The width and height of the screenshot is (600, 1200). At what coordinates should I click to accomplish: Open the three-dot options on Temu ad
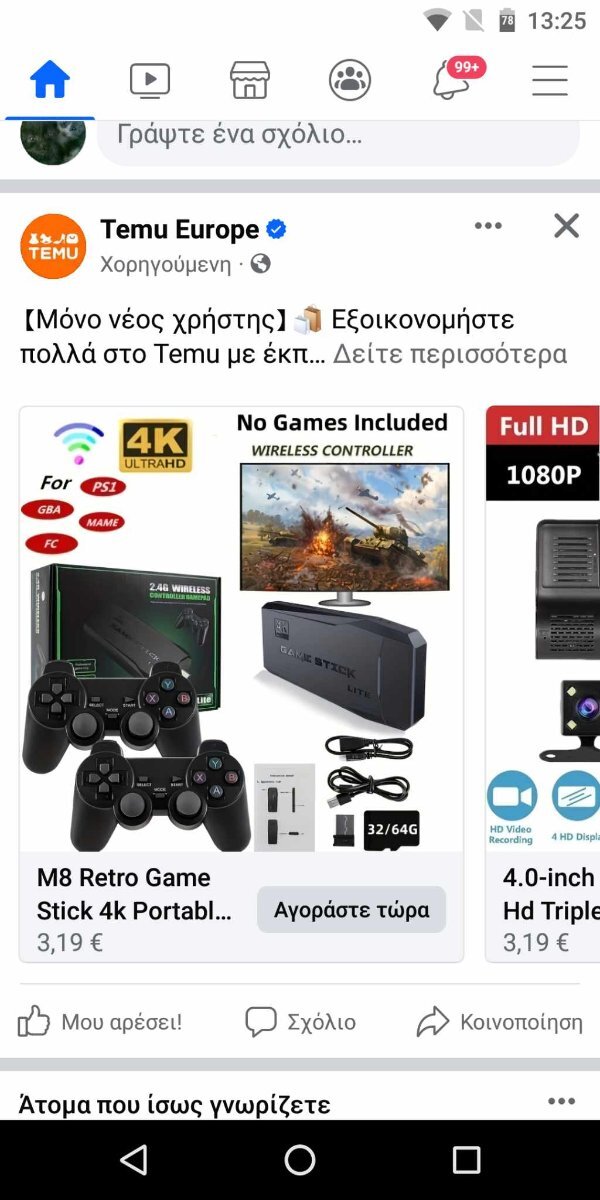tap(488, 226)
